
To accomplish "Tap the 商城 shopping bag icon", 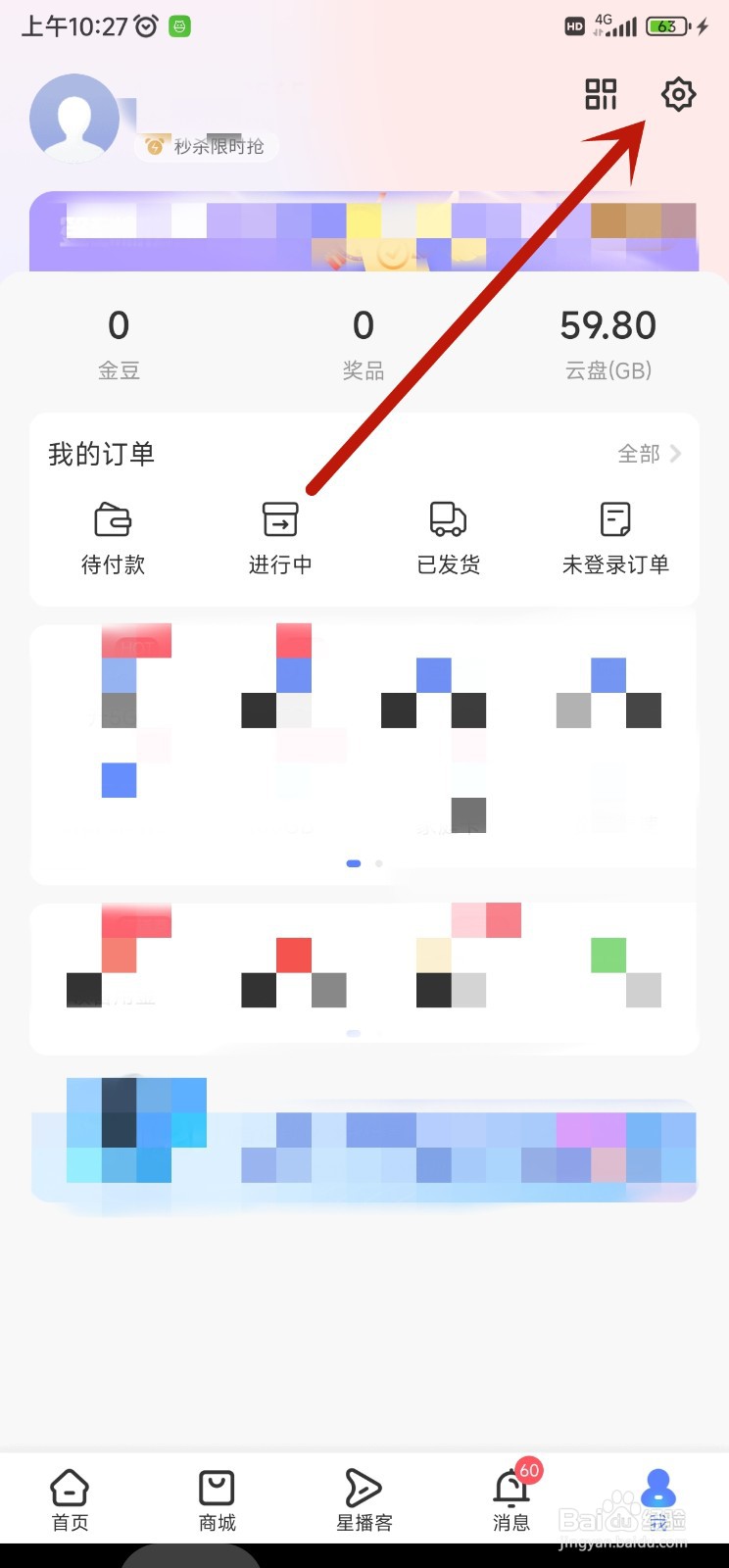I will coord(216,1493).
